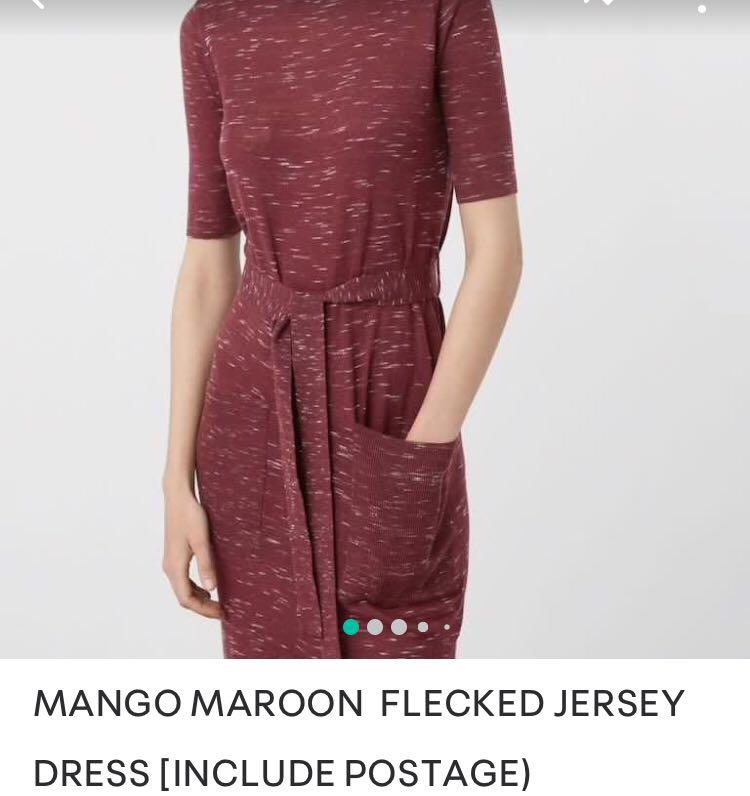Tap the fourth photo carousel dot
This screenshot has width=750, height=796.
click(x=423, y=627)
